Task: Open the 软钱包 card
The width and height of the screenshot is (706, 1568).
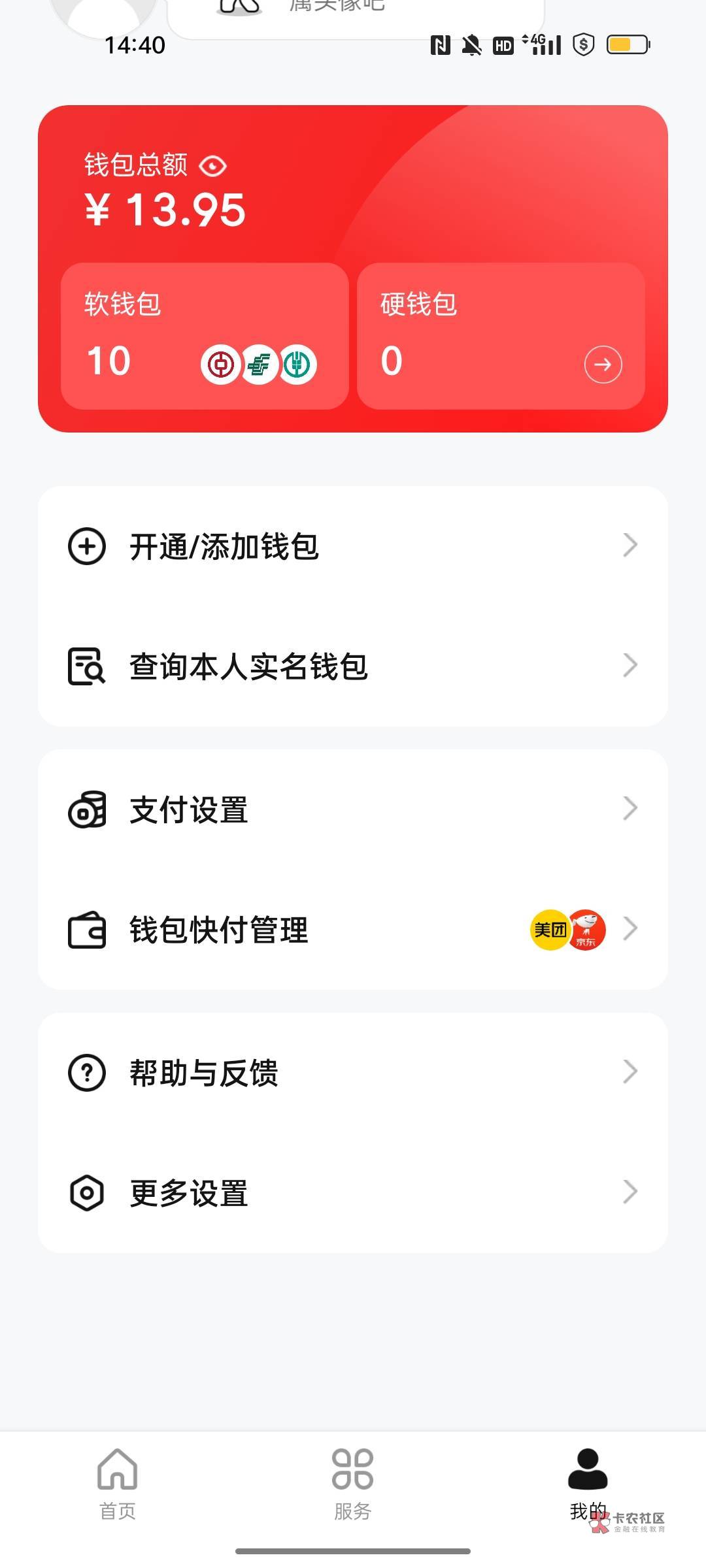Action: coord(205,336)
